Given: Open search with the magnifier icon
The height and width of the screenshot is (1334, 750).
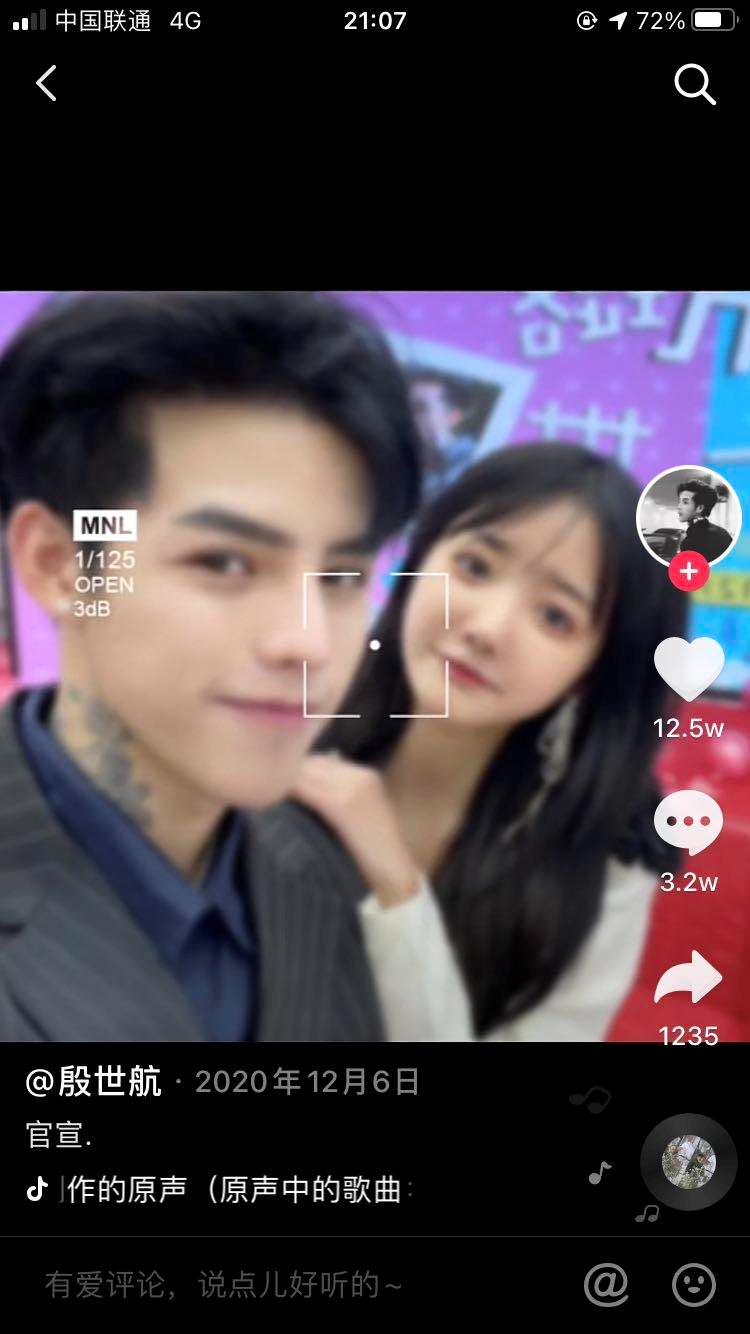Looking at the screenshot, I should click(695, 85).
